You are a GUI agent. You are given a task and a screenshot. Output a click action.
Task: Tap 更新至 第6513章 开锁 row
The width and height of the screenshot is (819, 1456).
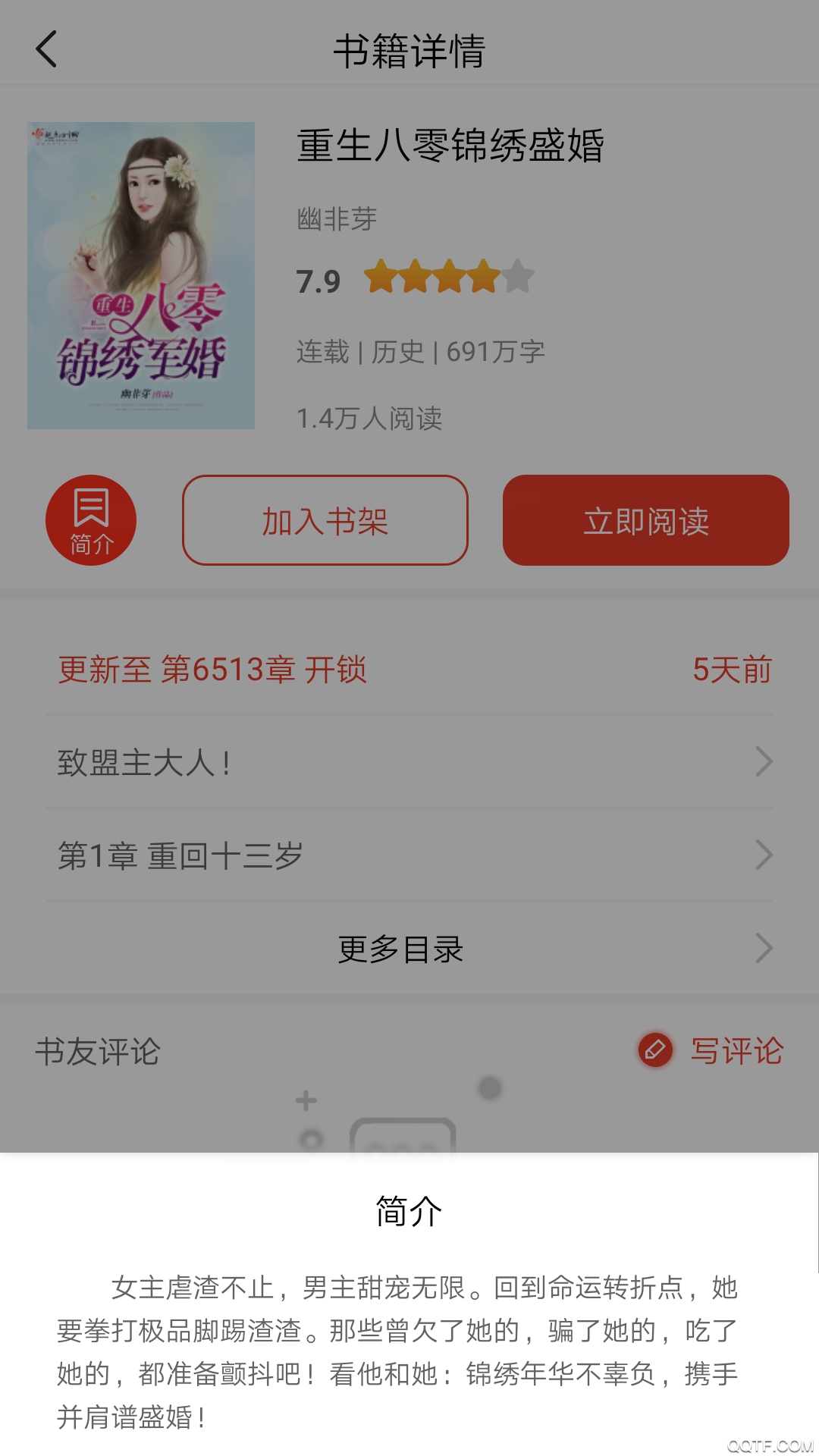pos(212,670)
